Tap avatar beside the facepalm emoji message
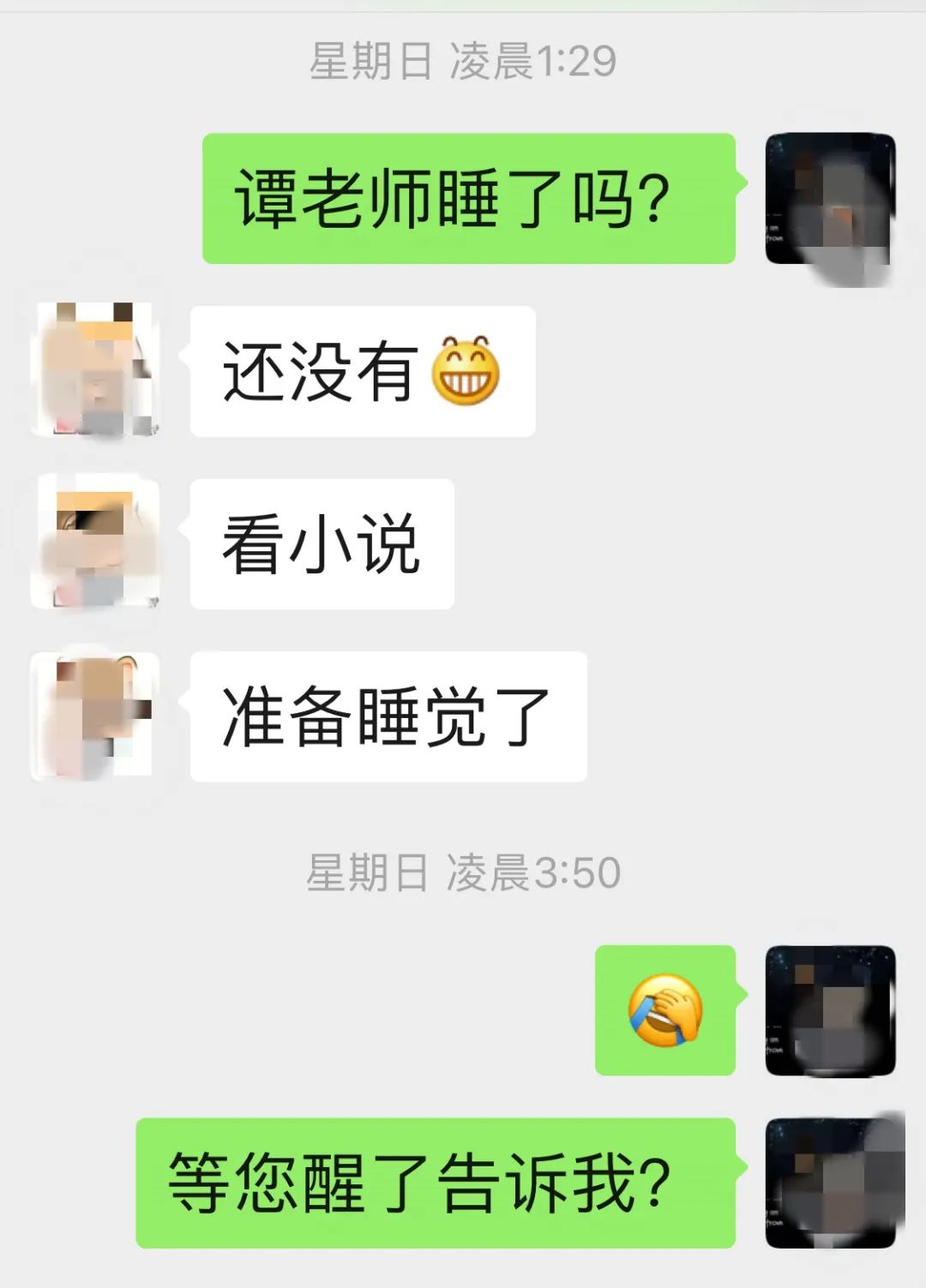Screen dimensions: 926x1288 [x=830, y=1010]
